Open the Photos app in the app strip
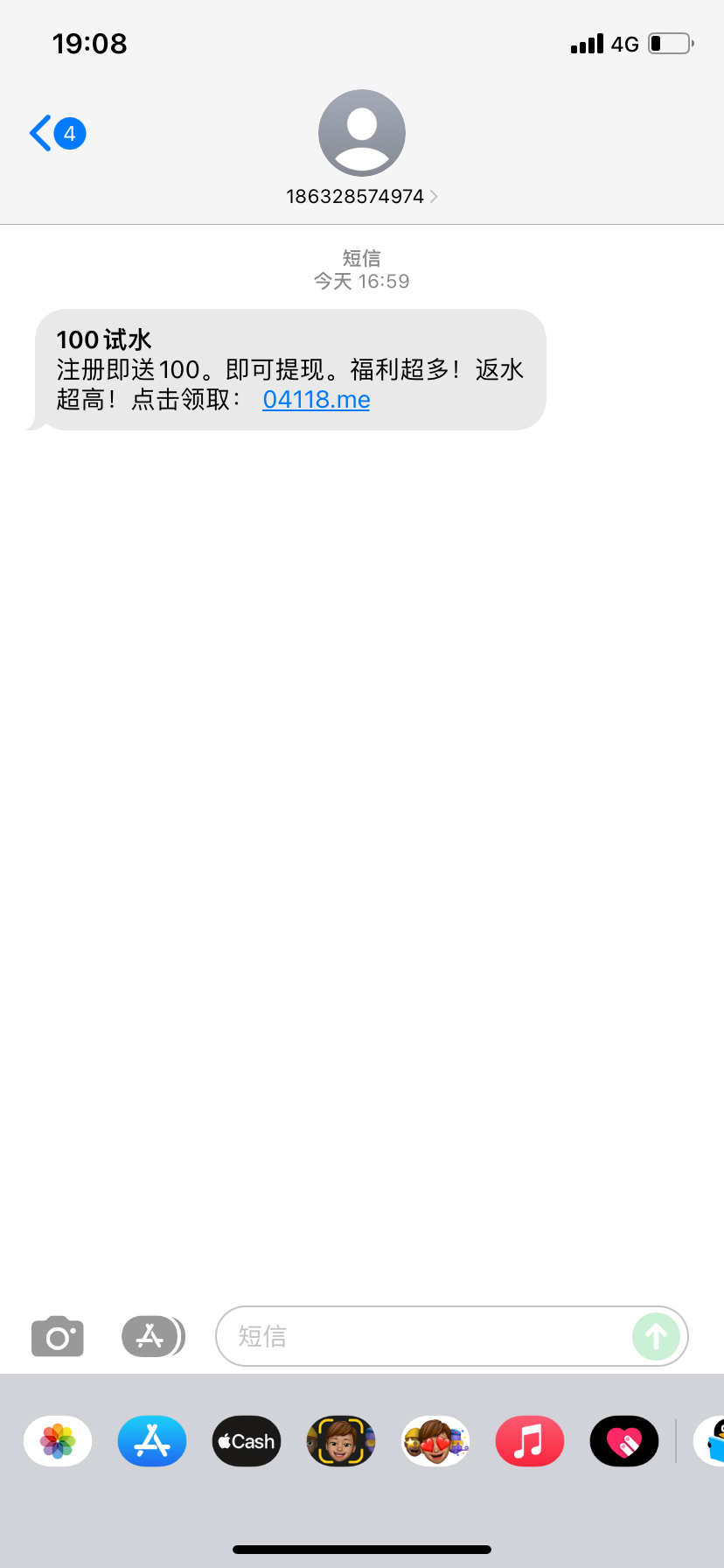Viewport: 724px width, 1568px height. pyautogui.click(x=58, y=1441)
